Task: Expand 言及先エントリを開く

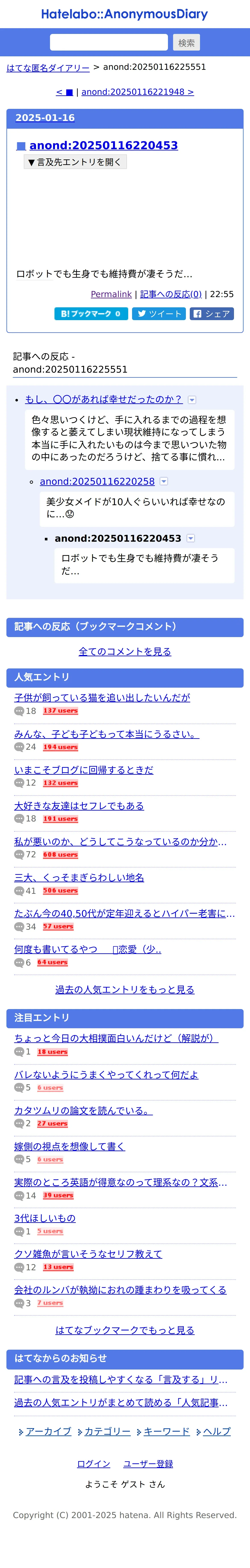Action: pyautogui.click(x=75, y=162)
